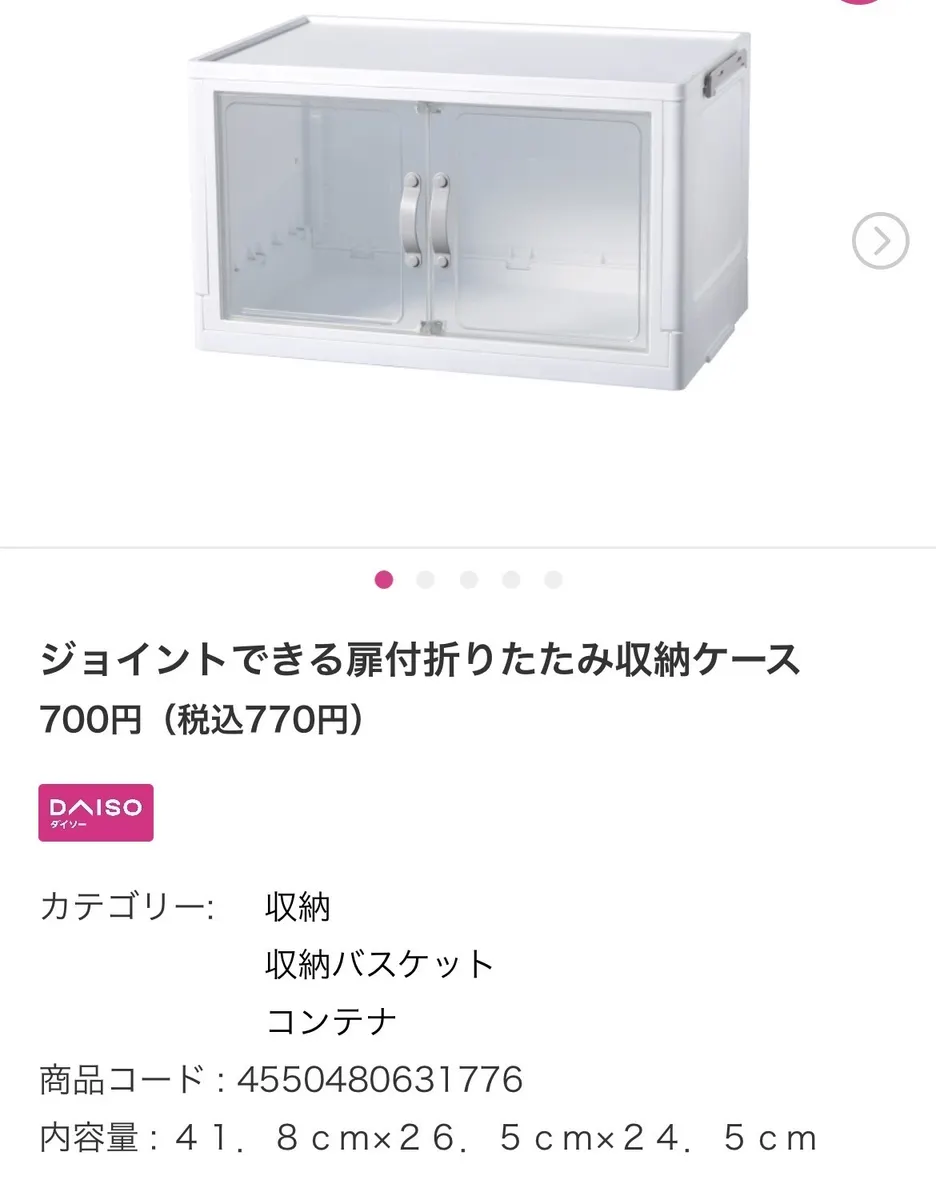Show the next product image
This screenshot has height=1200, width=936.
coord(880,241)
